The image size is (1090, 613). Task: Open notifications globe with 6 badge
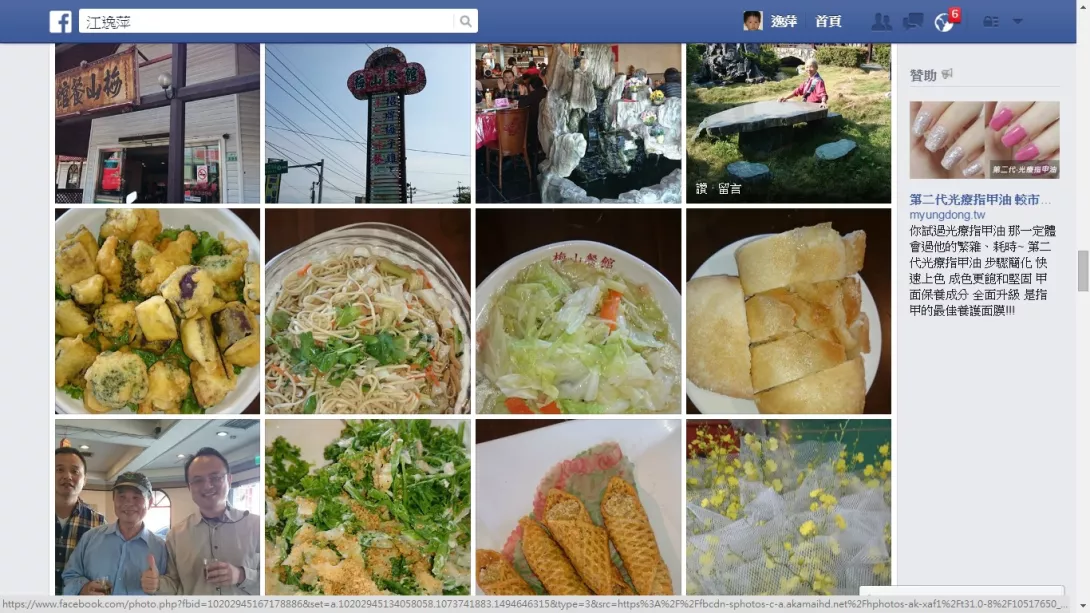coord(944,21)
